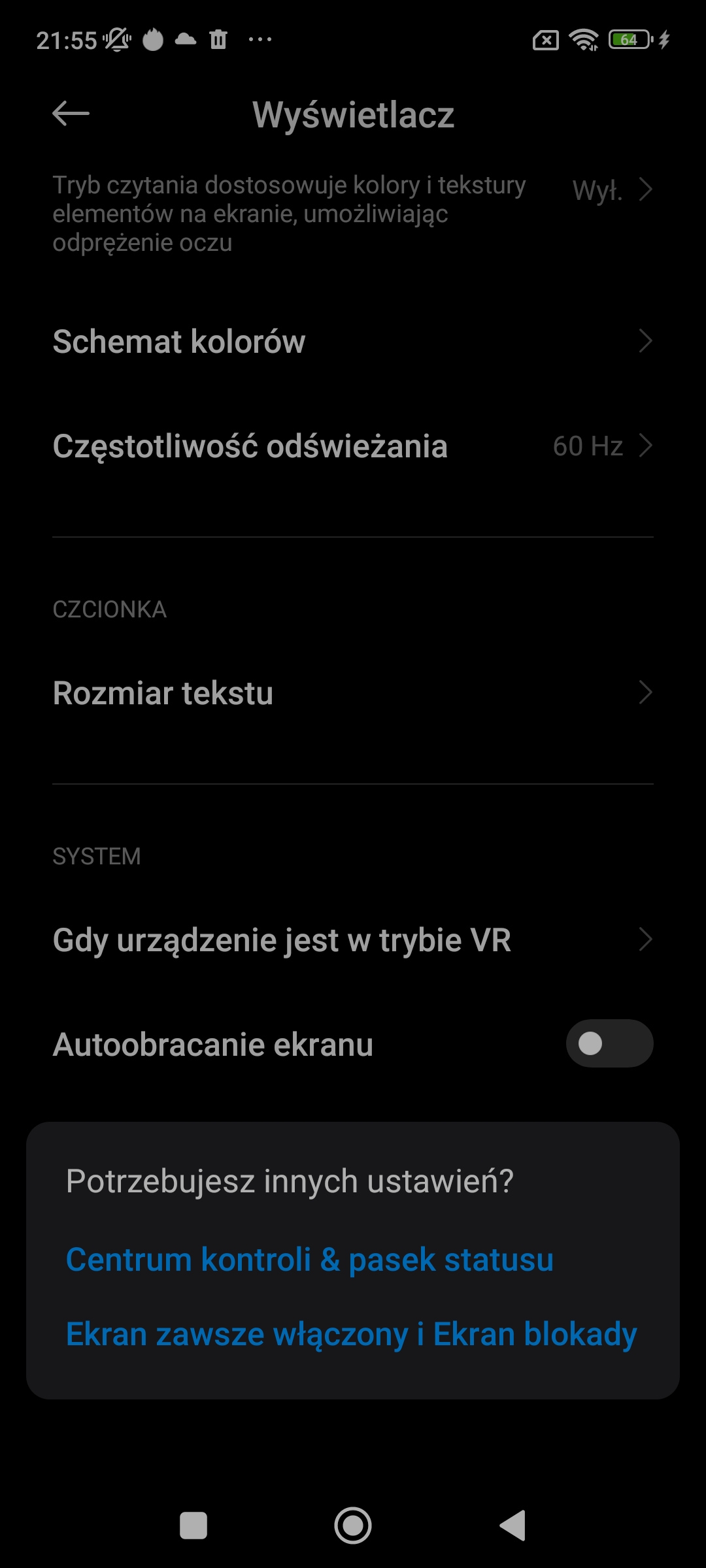This screenshot has width=706, height=1568.
Task: Enable Autoobracanie ekranu switch
Action: (609, 1043)
